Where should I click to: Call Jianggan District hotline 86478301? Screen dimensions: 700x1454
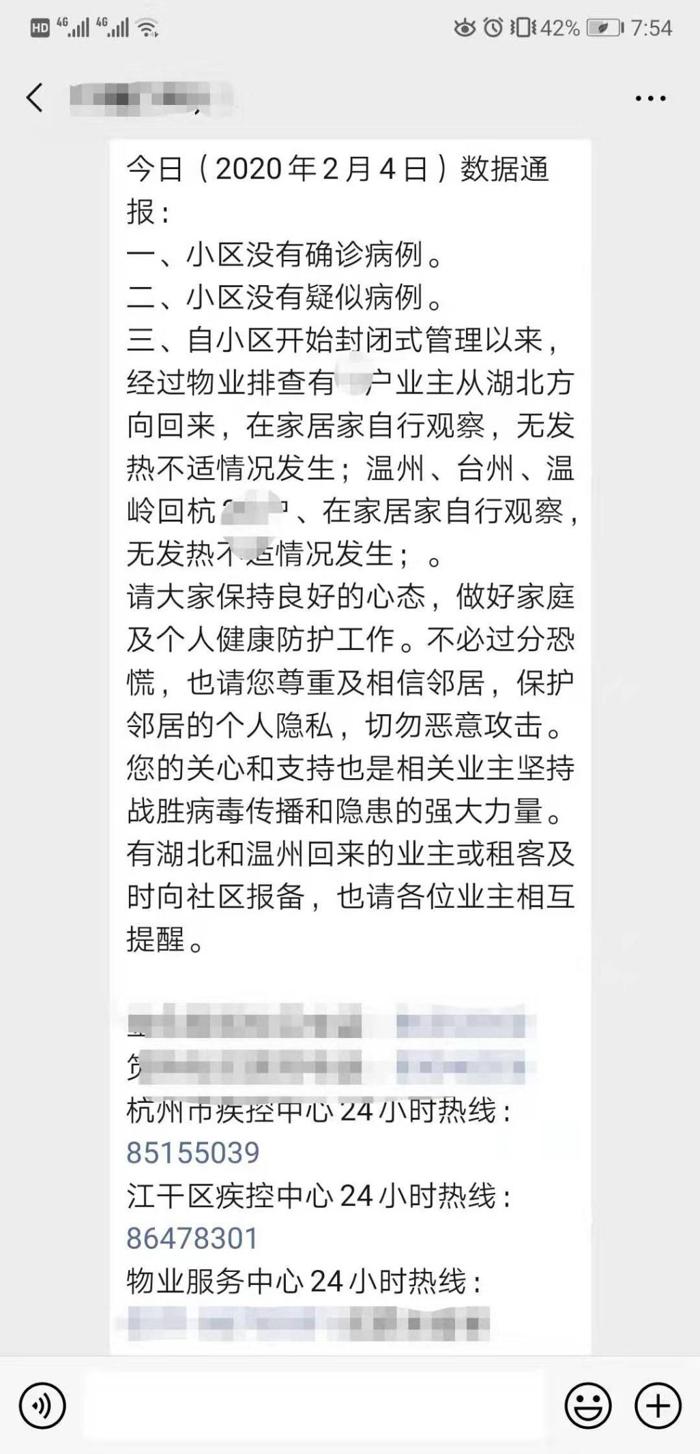pos(192,1238)
